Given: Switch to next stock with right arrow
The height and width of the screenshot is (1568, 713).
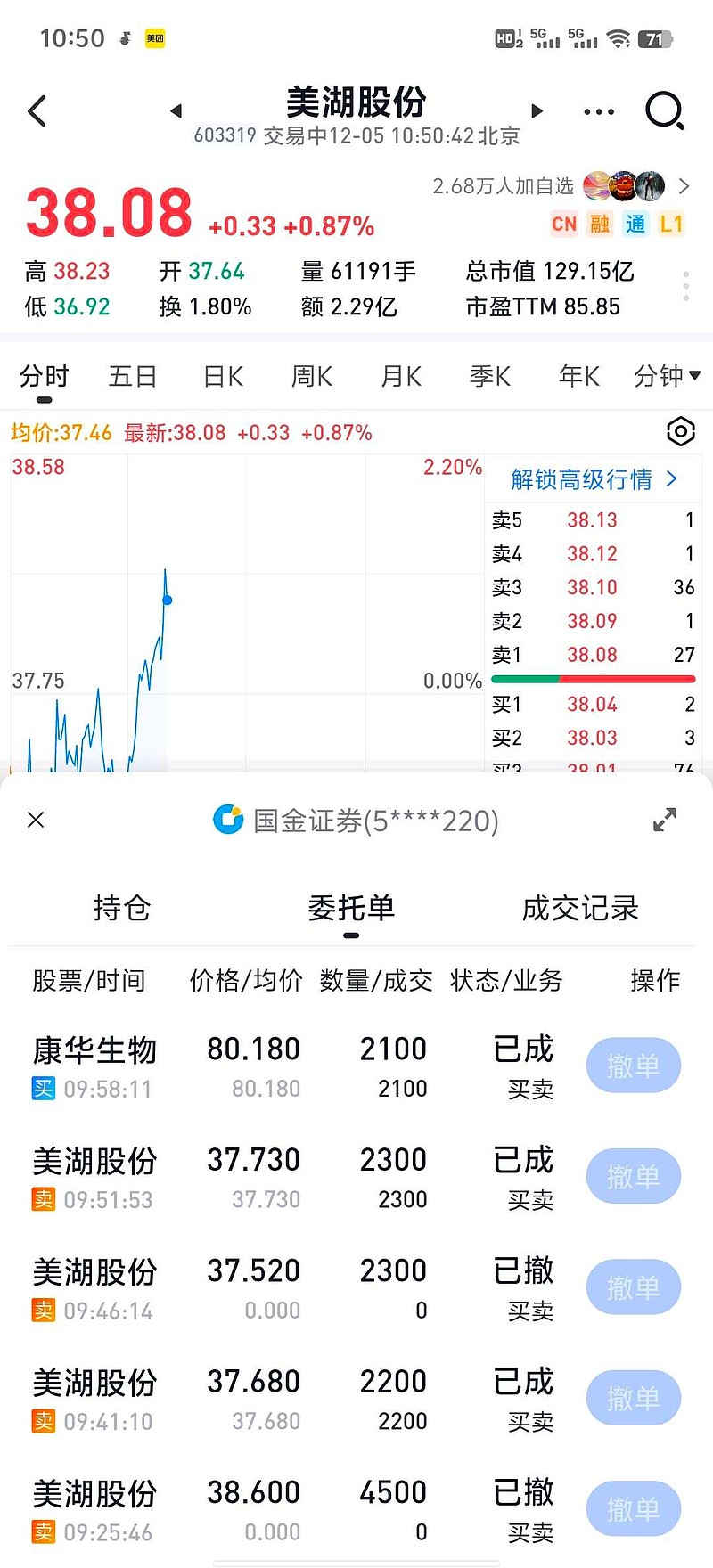Looking at the screenshot, I should click(537, 111).
